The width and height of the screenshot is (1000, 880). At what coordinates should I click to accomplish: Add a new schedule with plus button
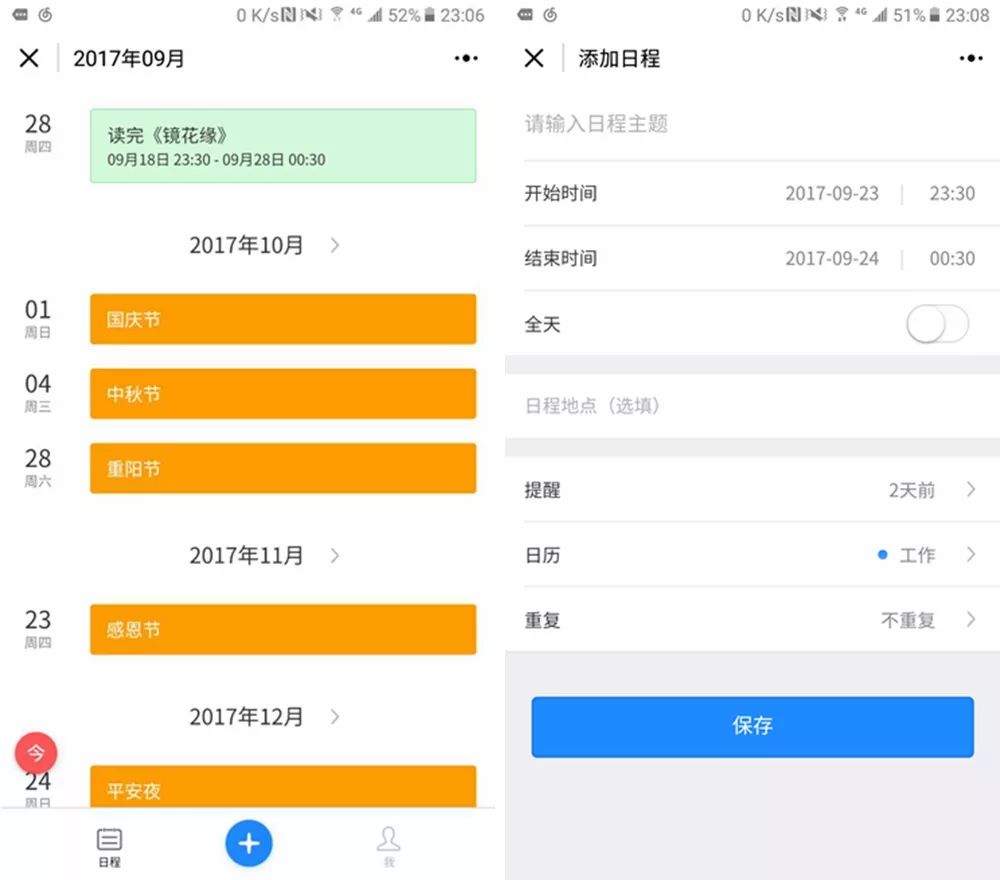[x=248, y=843]
